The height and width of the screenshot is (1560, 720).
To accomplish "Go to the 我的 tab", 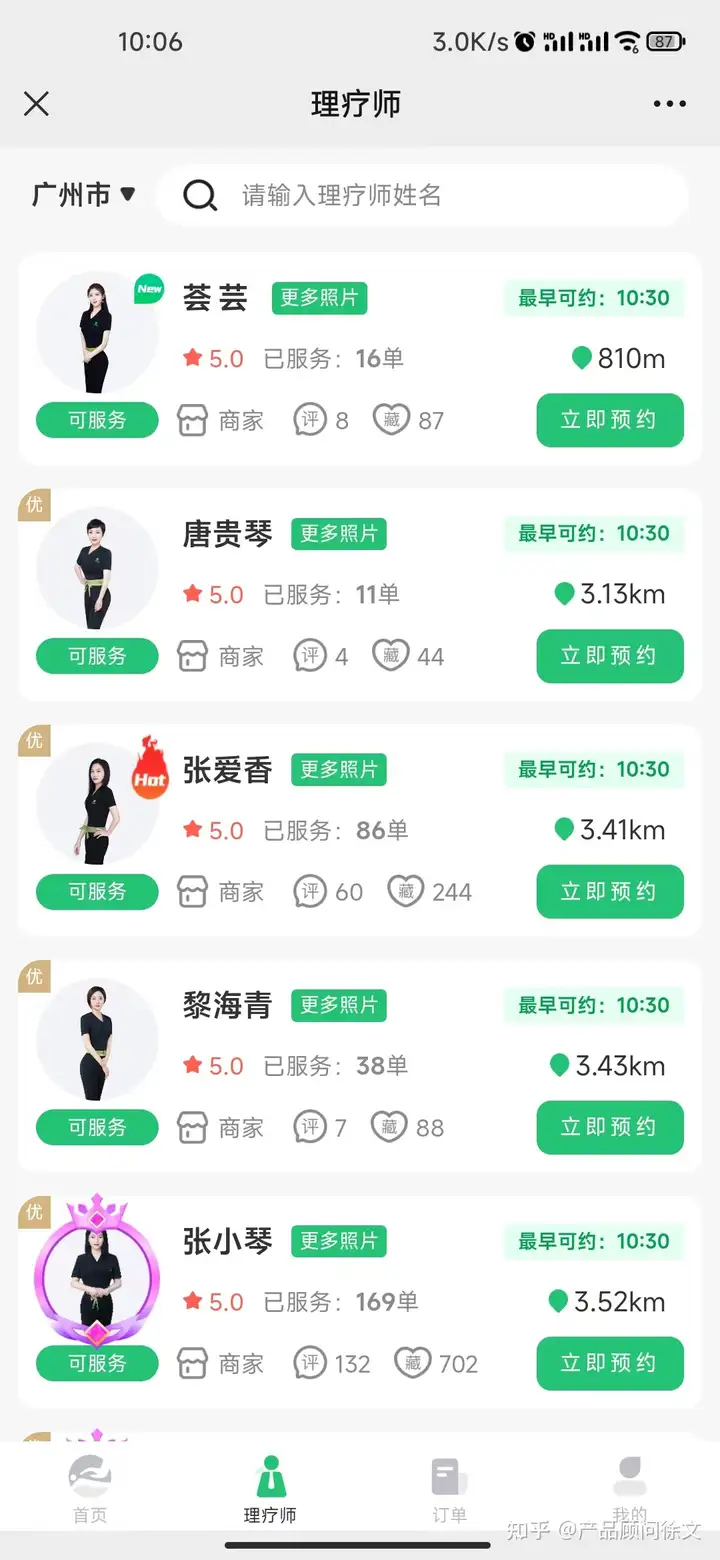I will pyautogui.click(x=629, y=1490).
